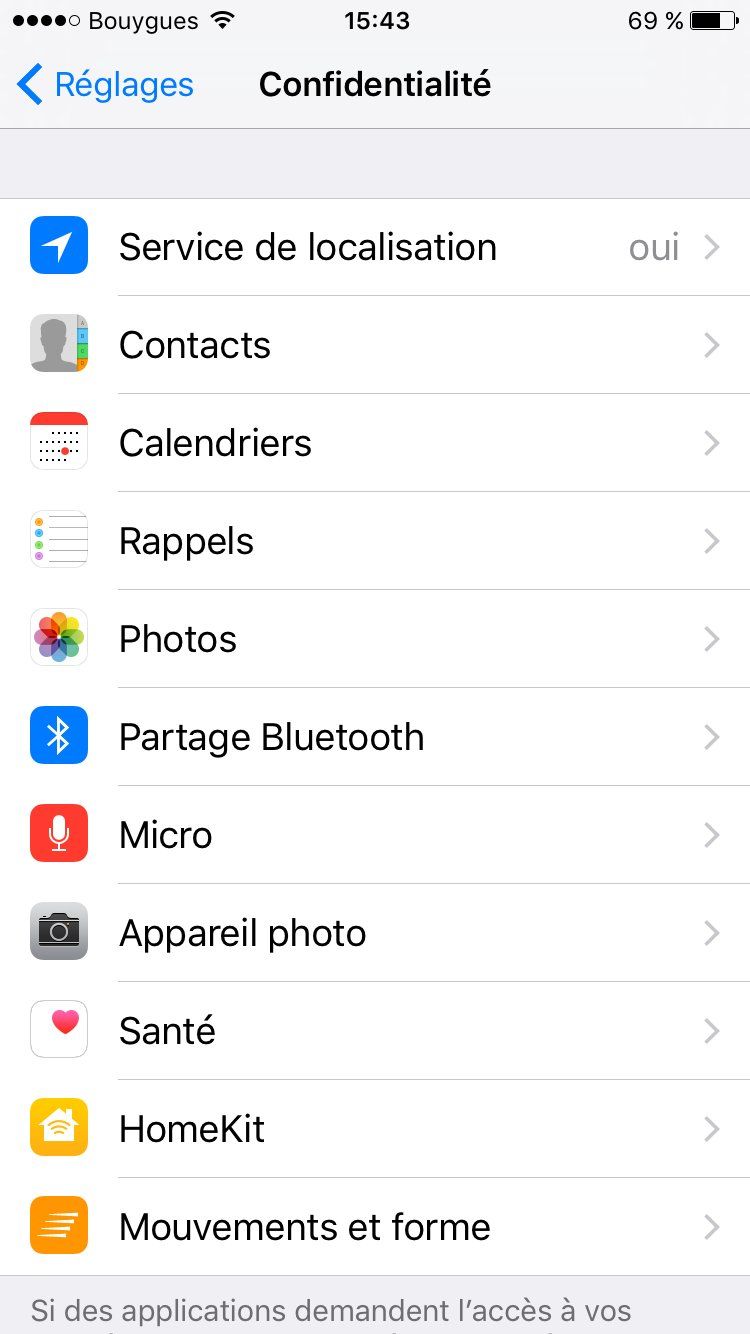Expand the Service de localisation row chevron
This screenshot has width=750, height=1334.
tap(712, 247)
